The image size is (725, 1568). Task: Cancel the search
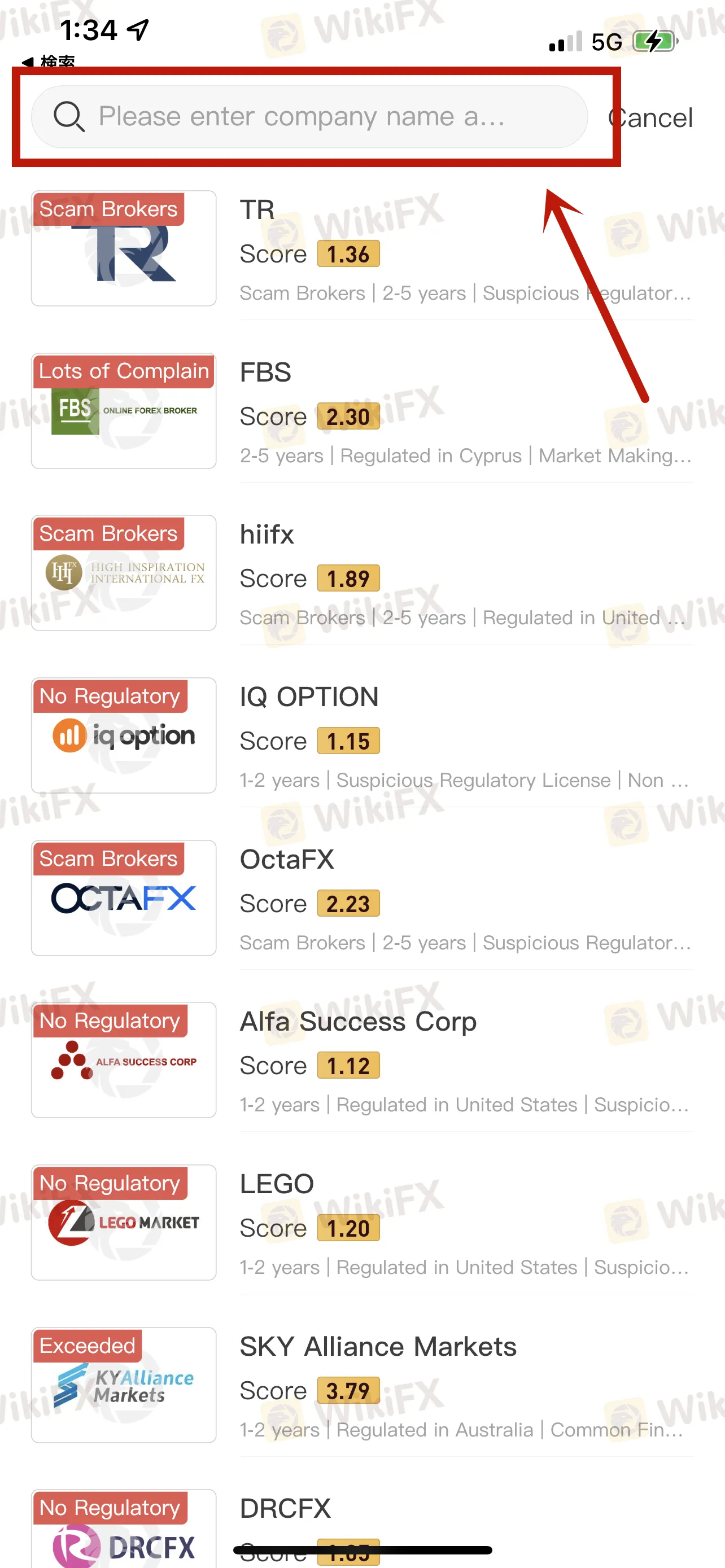(652, 117)
